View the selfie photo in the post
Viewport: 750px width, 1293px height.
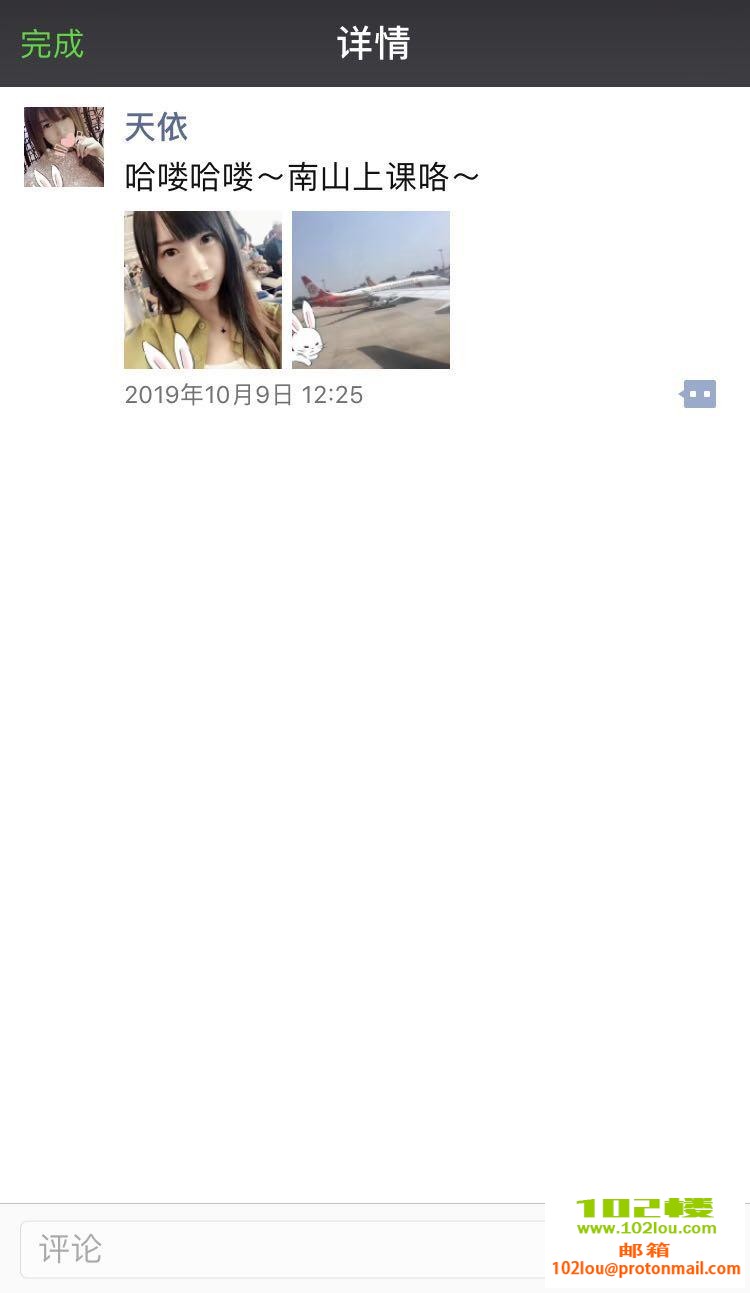203,290
